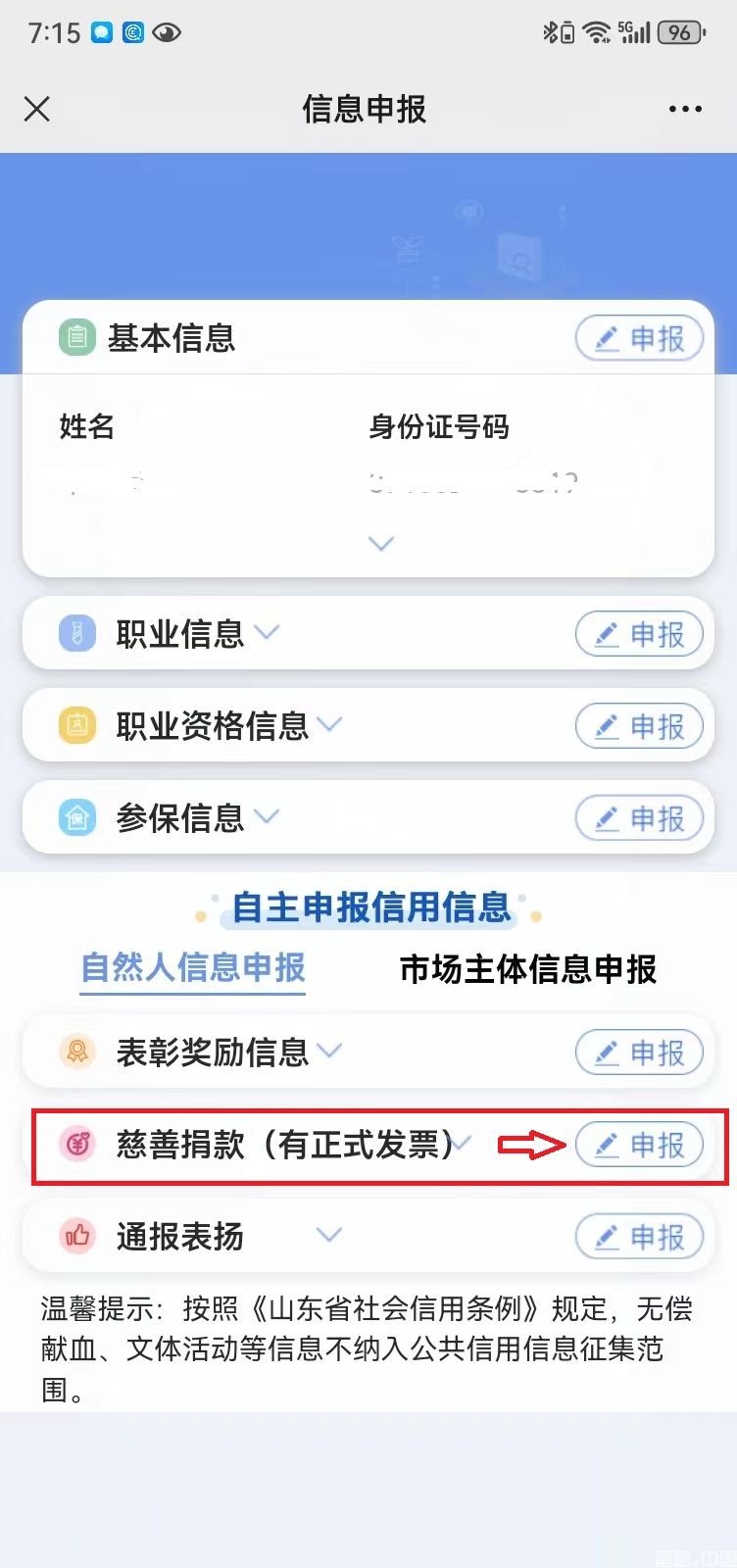
Task: Select the 自然人信息申报 tab
Action: tap(193, 968)
